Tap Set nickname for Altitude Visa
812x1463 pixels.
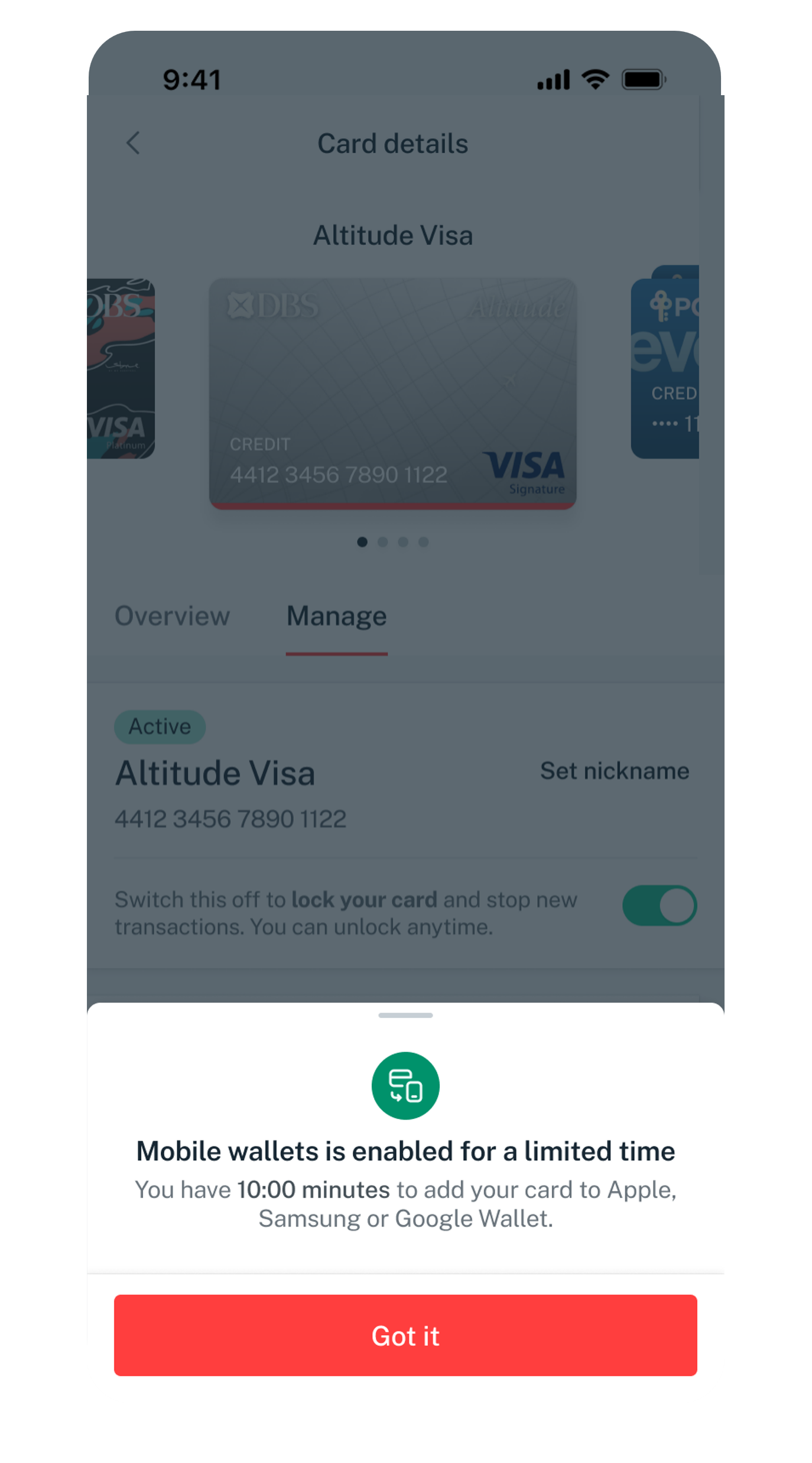point(614,771)
